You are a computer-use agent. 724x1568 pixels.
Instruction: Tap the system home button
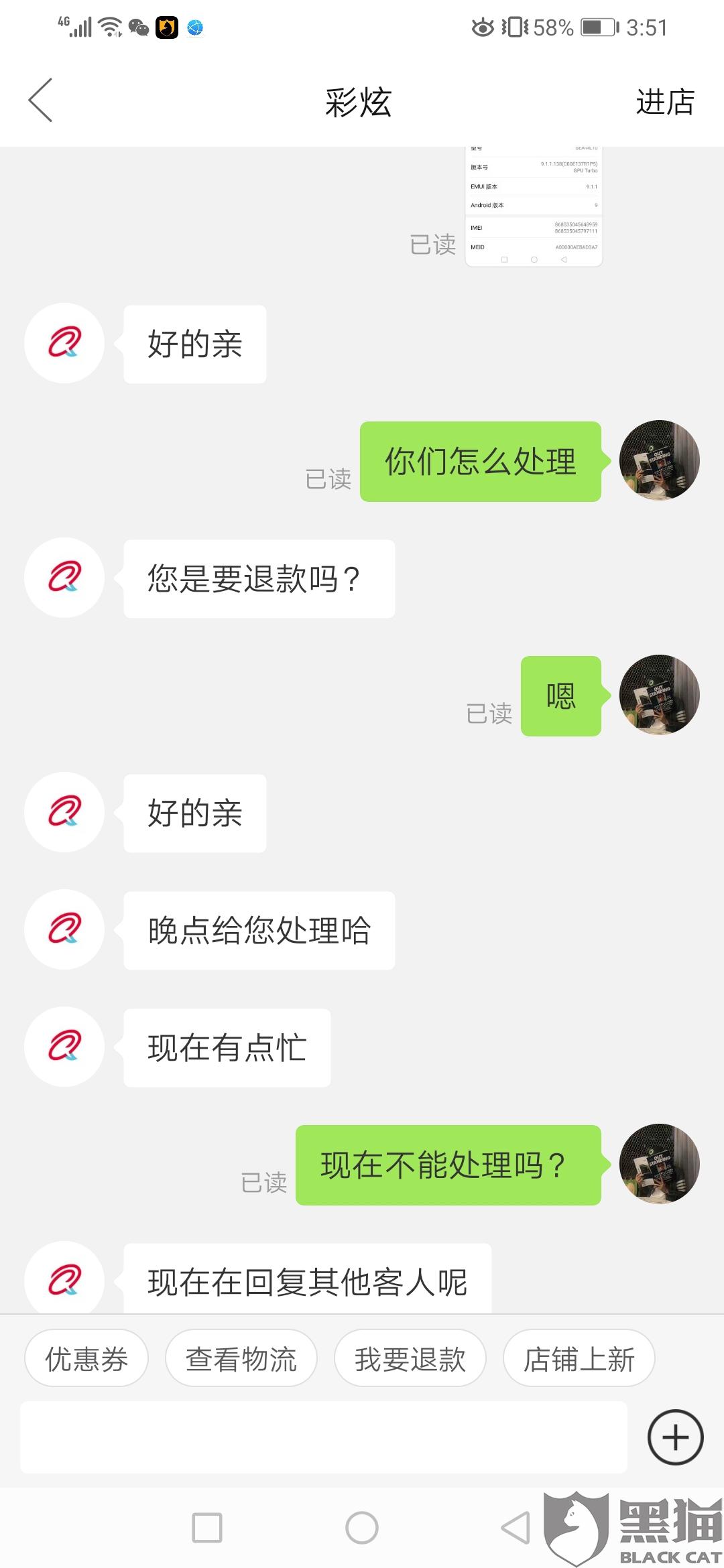pyautogui.click(x=362, y=1528)
